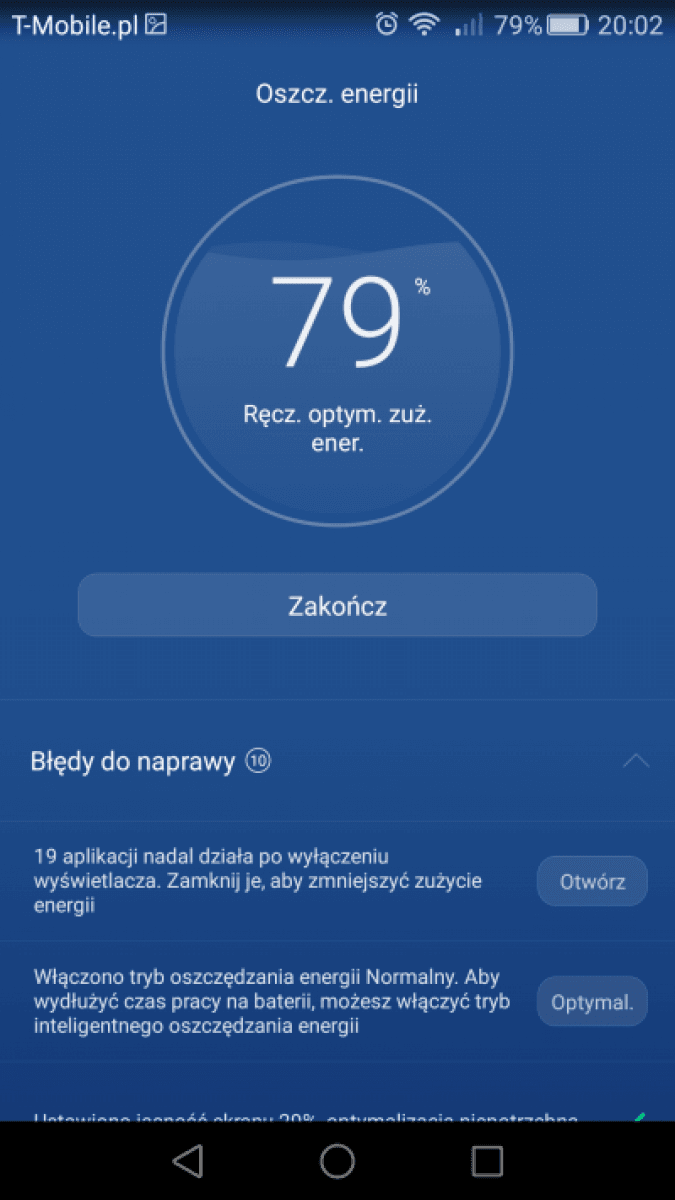
Task: Open the list of 19 running apps
Action: (592, 882)
